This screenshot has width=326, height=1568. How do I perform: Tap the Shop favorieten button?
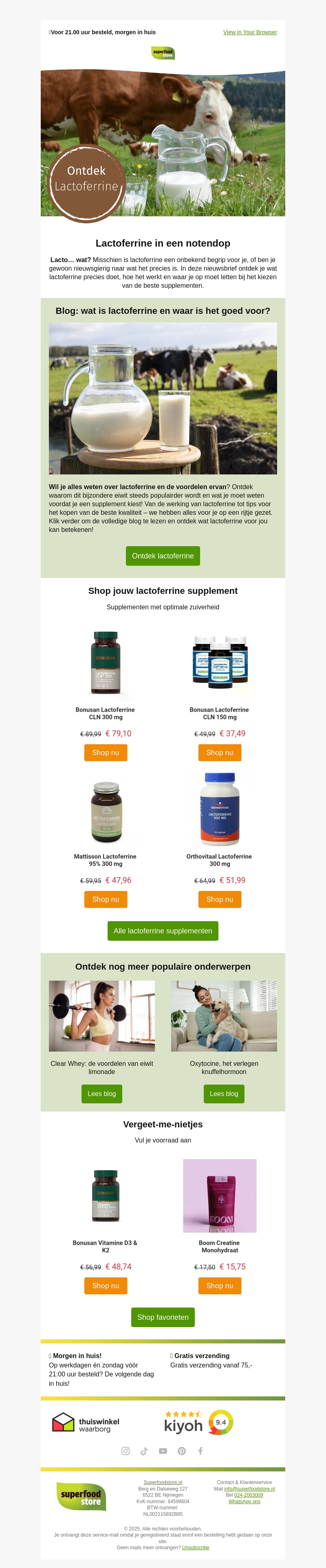click(163, 1317)
